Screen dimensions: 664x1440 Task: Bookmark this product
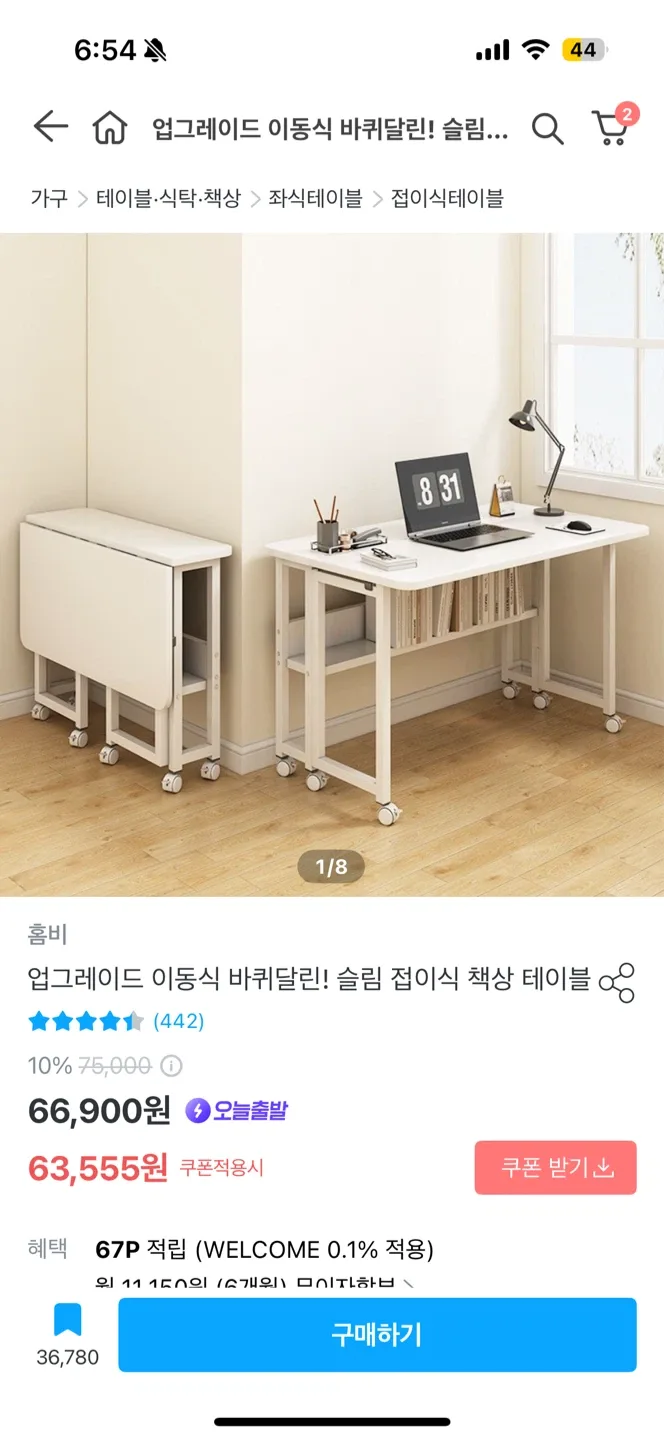click(x=67, y=1320)
